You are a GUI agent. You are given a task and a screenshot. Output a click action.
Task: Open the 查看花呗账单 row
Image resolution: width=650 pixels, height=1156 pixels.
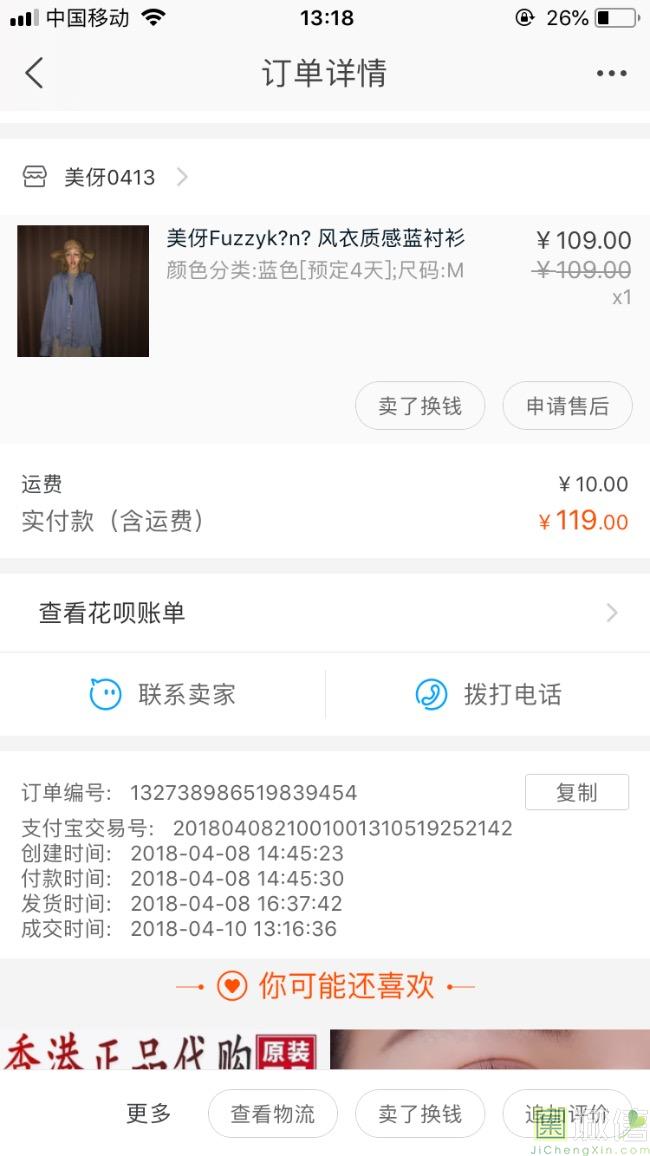click(325, 613)
